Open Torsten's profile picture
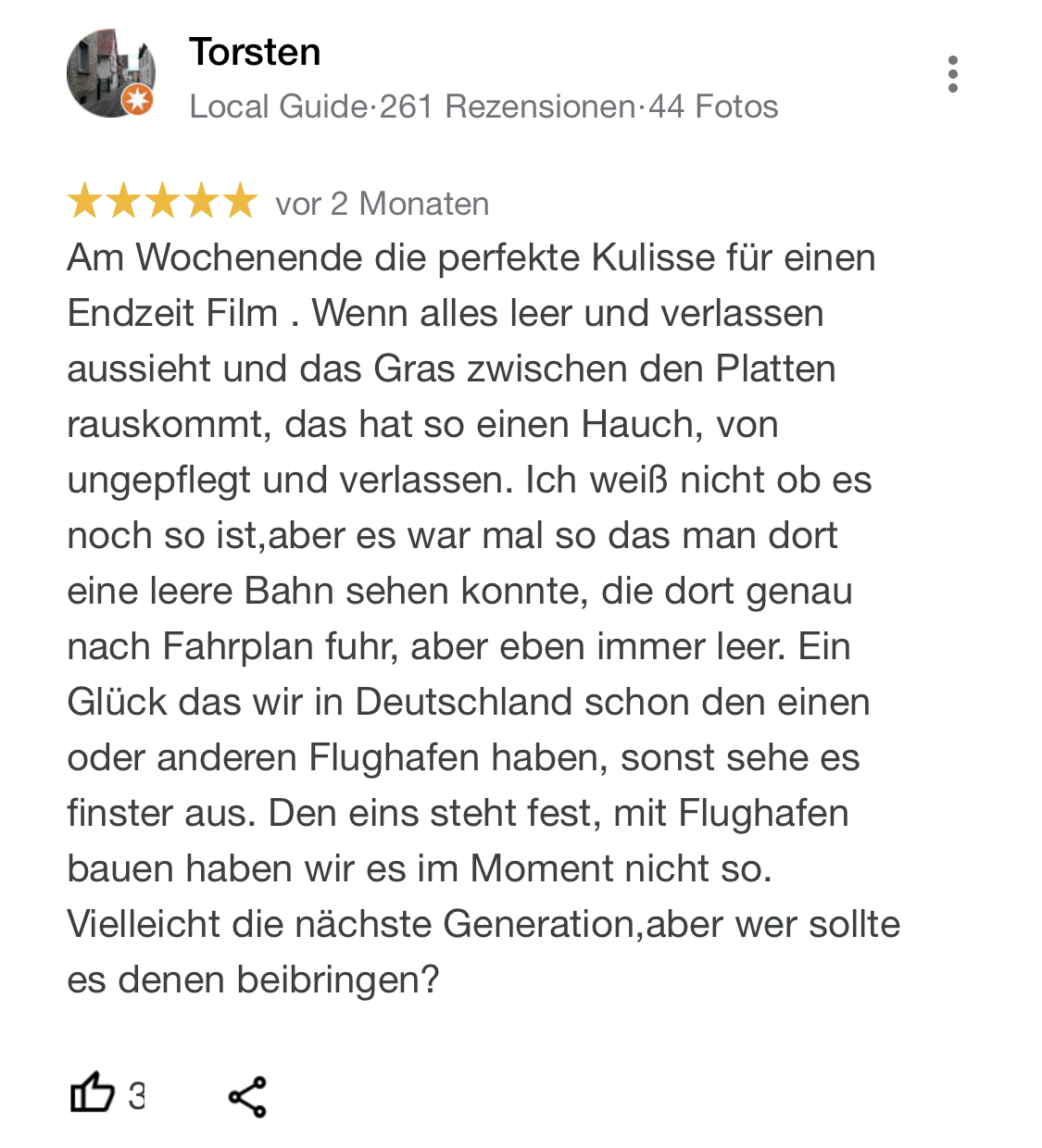1042x1148 pixels. pyautogui.click(x=111, y=73)
